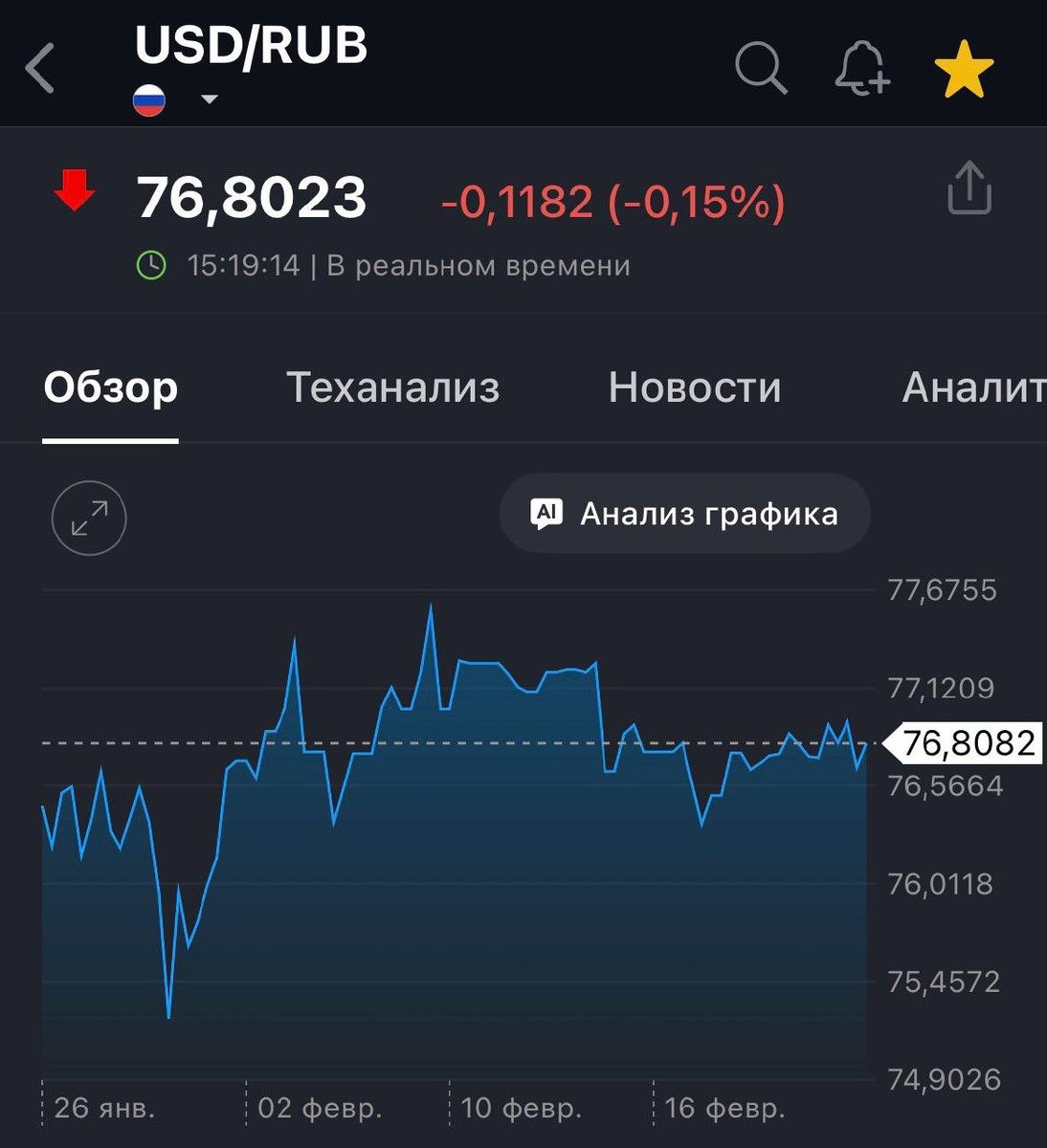This screenshot has width=1047, height=1148.
Task: Switch to the Теханализ tab
Action: 392,387
